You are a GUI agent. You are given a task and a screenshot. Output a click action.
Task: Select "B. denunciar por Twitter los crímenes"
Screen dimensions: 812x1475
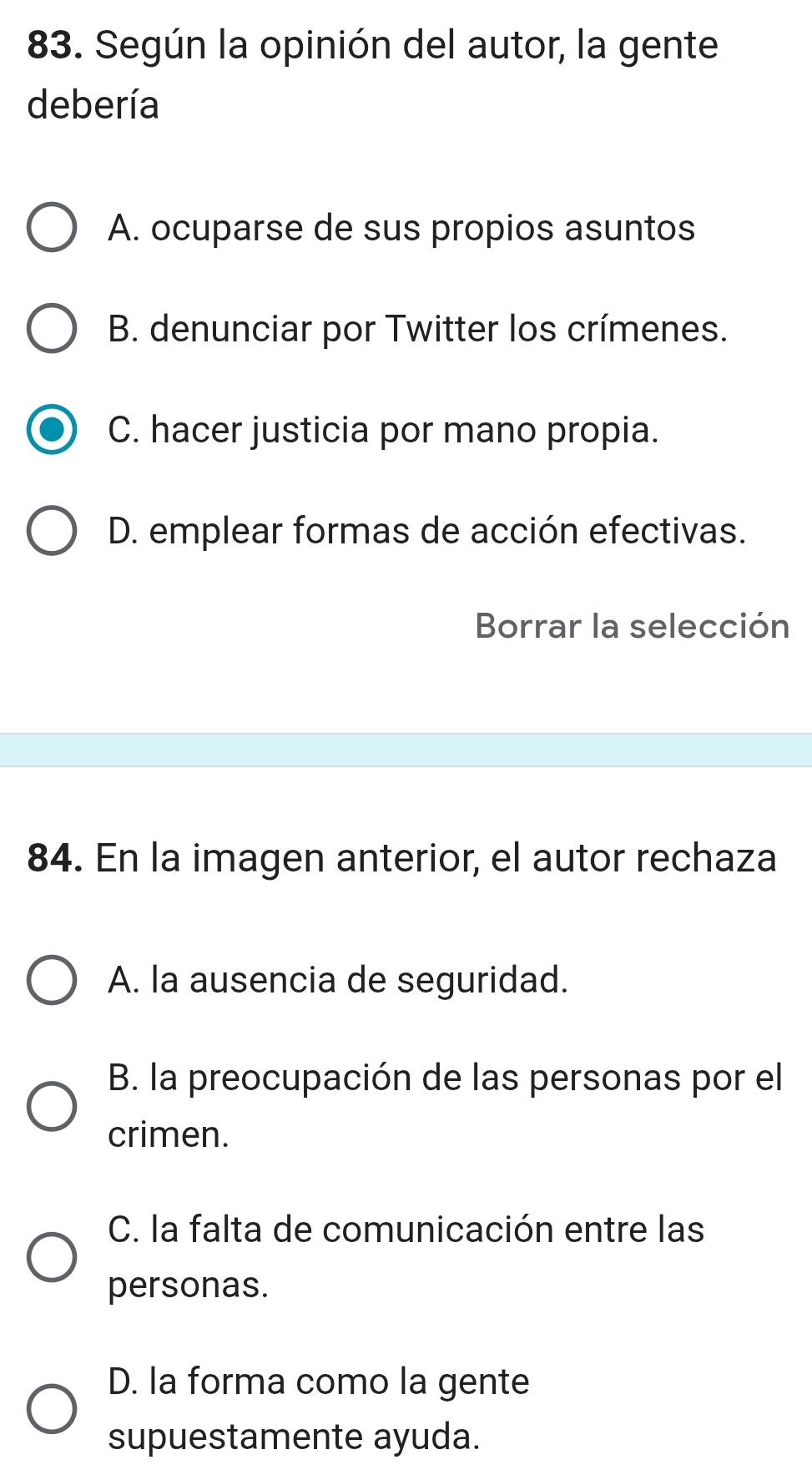point(52,329)
